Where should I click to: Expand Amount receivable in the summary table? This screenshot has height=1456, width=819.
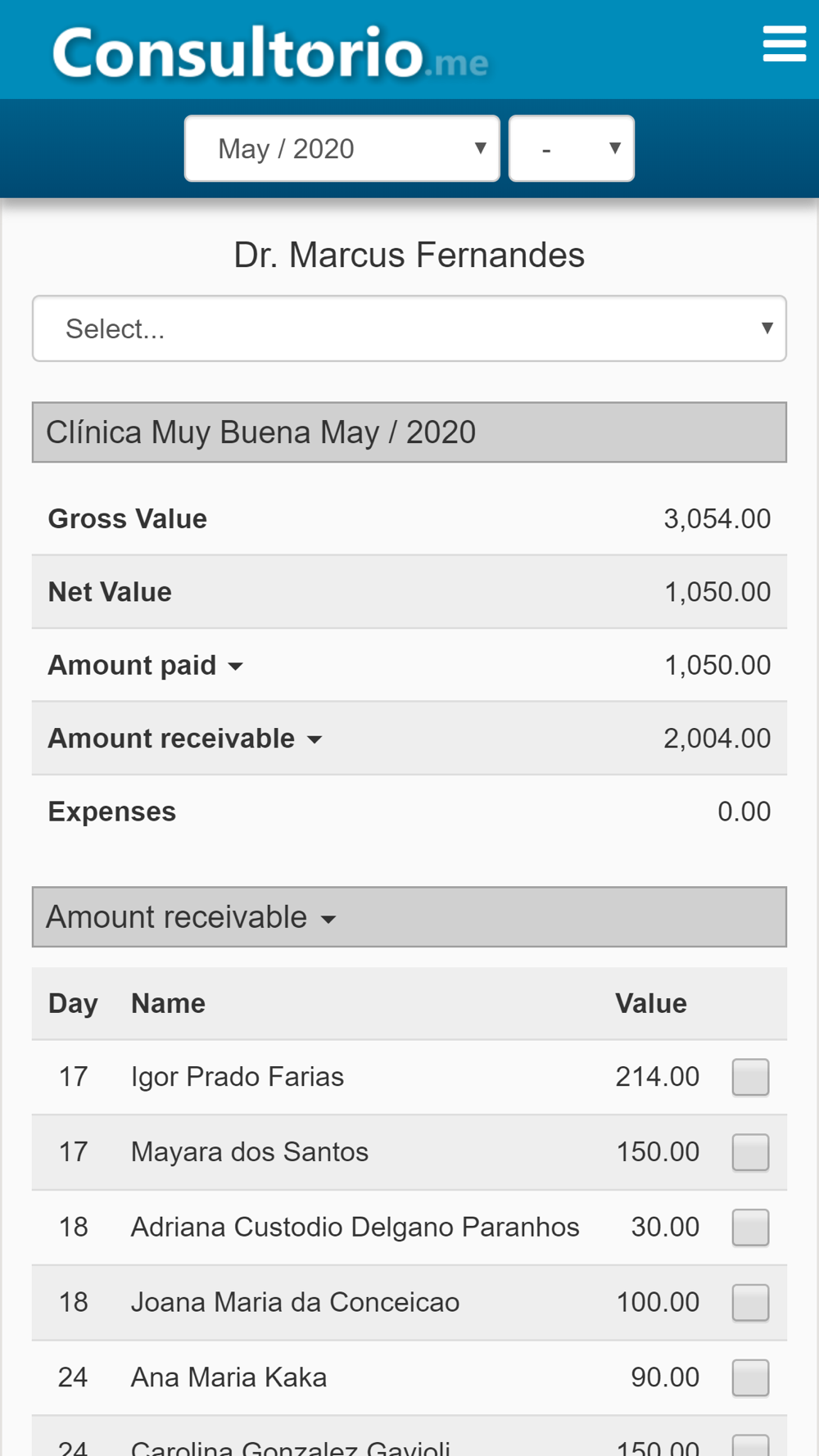pyautogui.click(x=185, y=739)
